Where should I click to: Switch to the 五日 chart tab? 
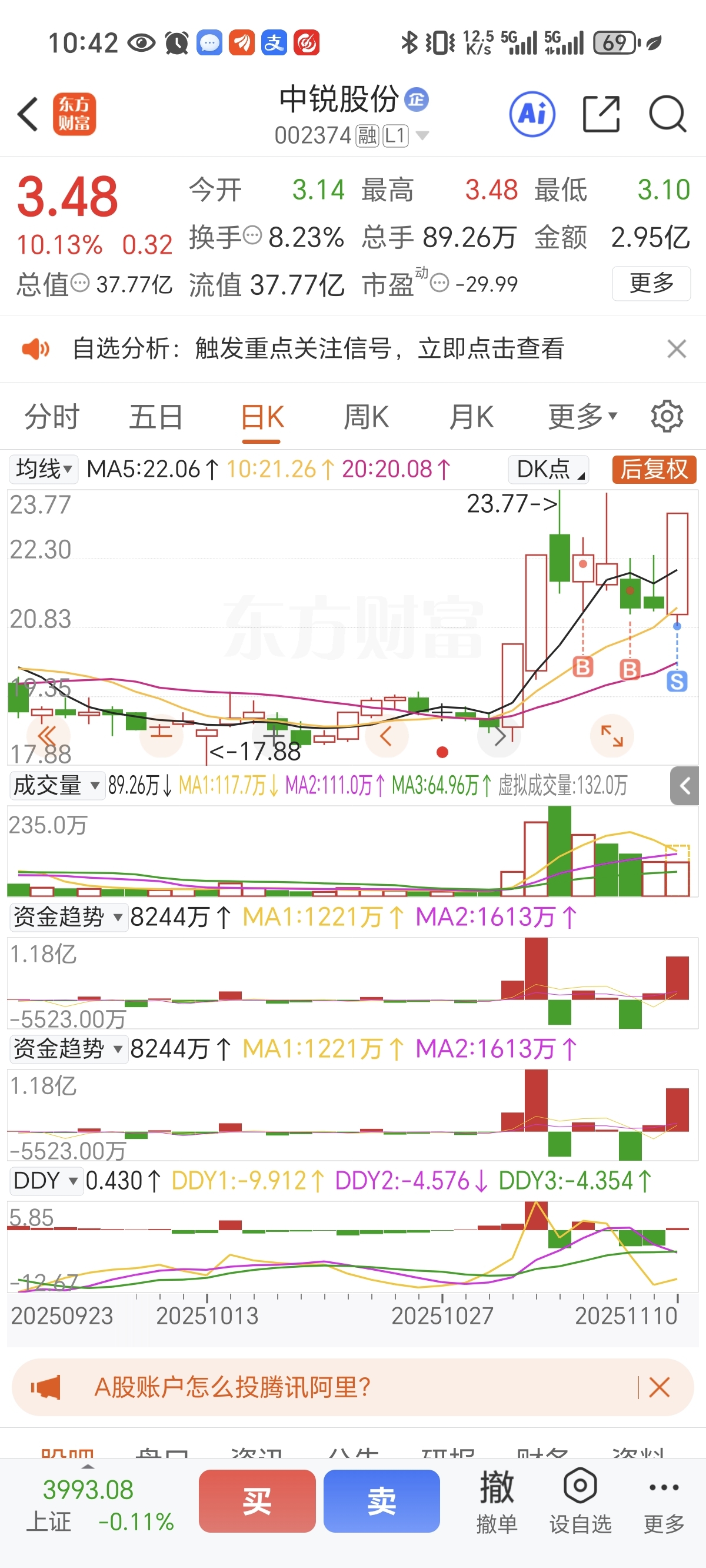point(156,417)
